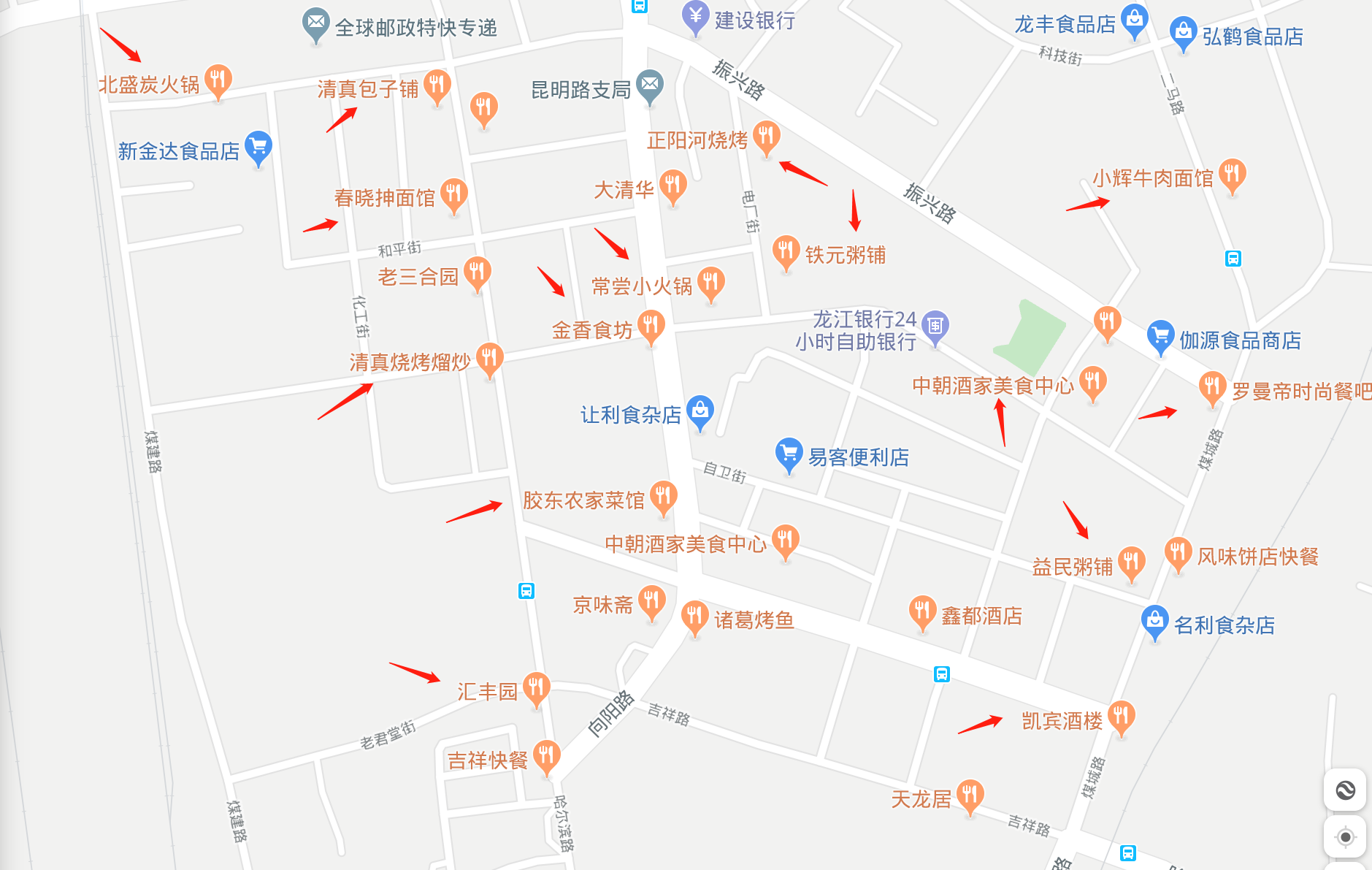Screen dimensions: 1372x870
Task: Open the 常尝小火锅 restaurant pin
Action: point(710,281)
